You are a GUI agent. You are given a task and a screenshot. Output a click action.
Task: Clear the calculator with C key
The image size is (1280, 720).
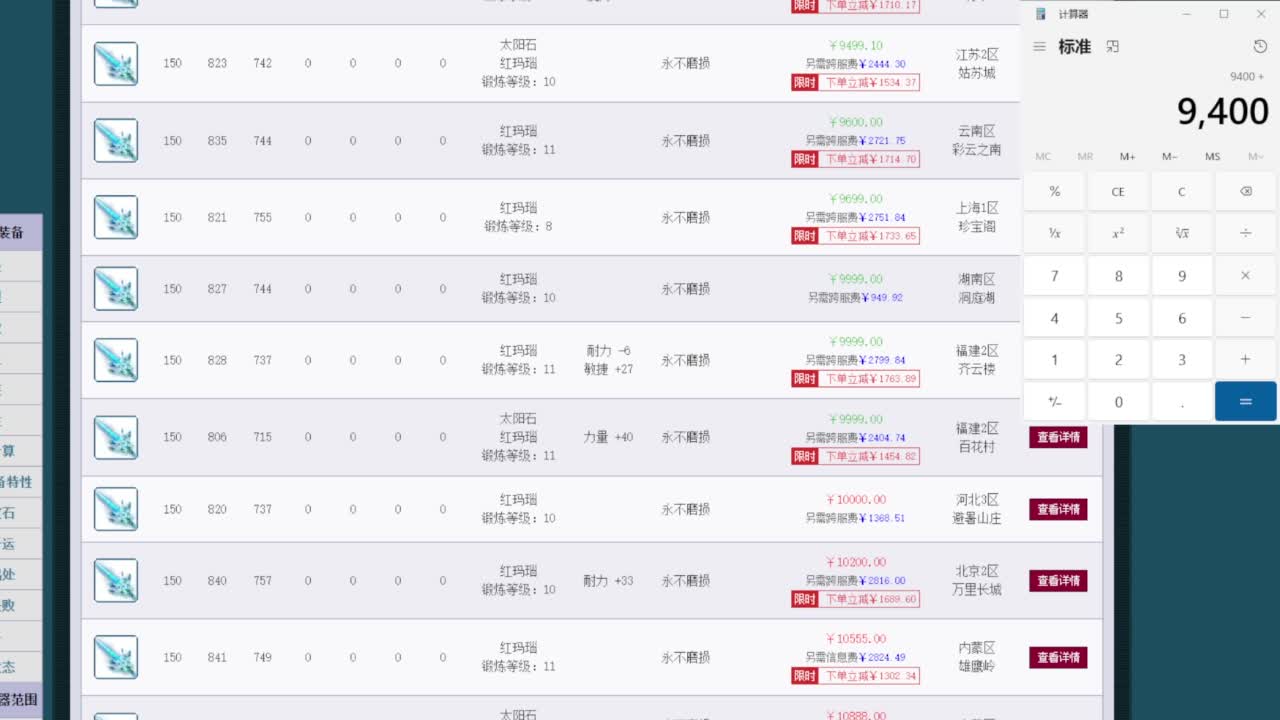pos(1181,191)
